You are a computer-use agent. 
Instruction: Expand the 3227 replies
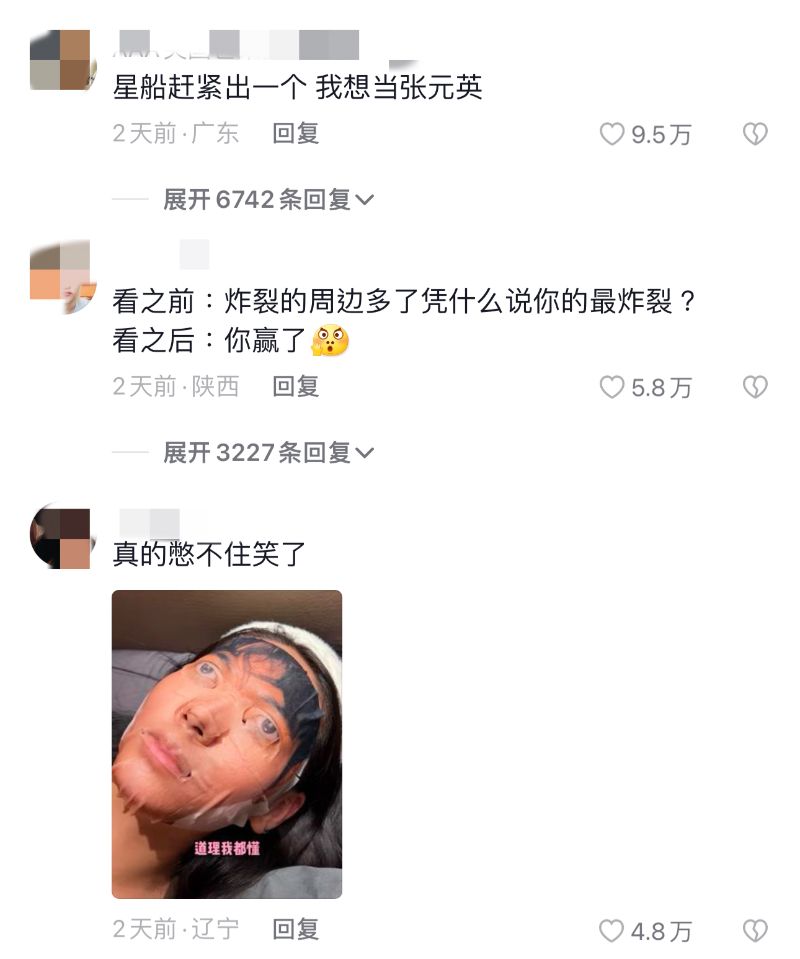coord(268,452)
